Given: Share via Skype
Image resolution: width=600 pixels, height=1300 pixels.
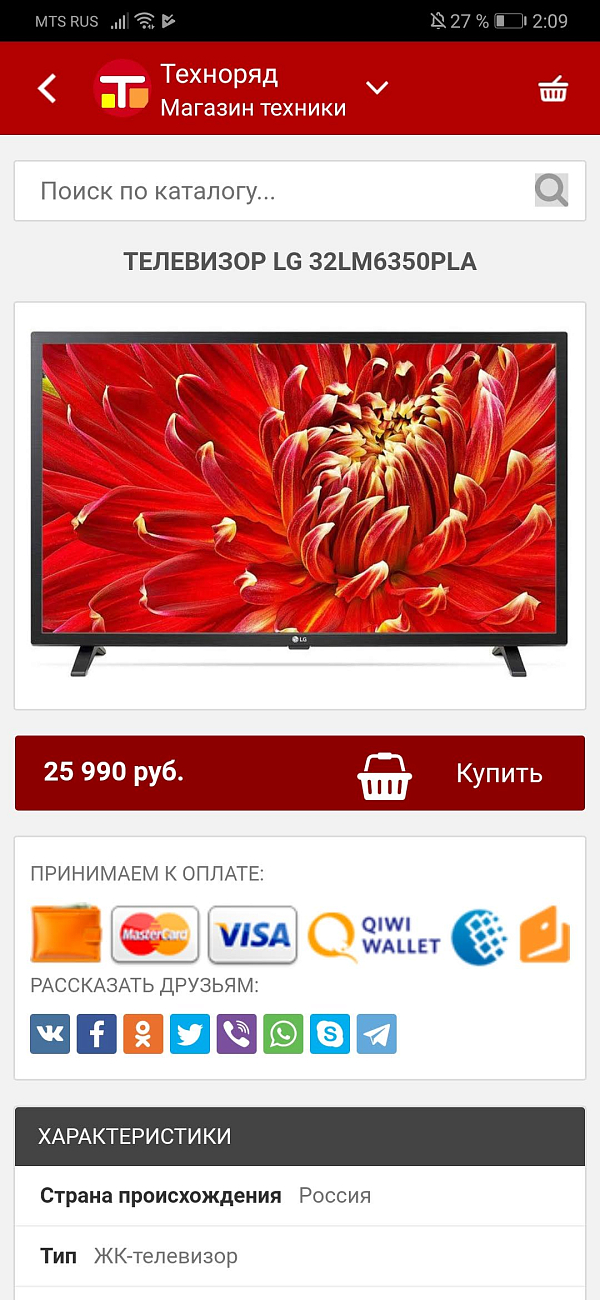Looking at the screenshot, I should coord(330,1034).
